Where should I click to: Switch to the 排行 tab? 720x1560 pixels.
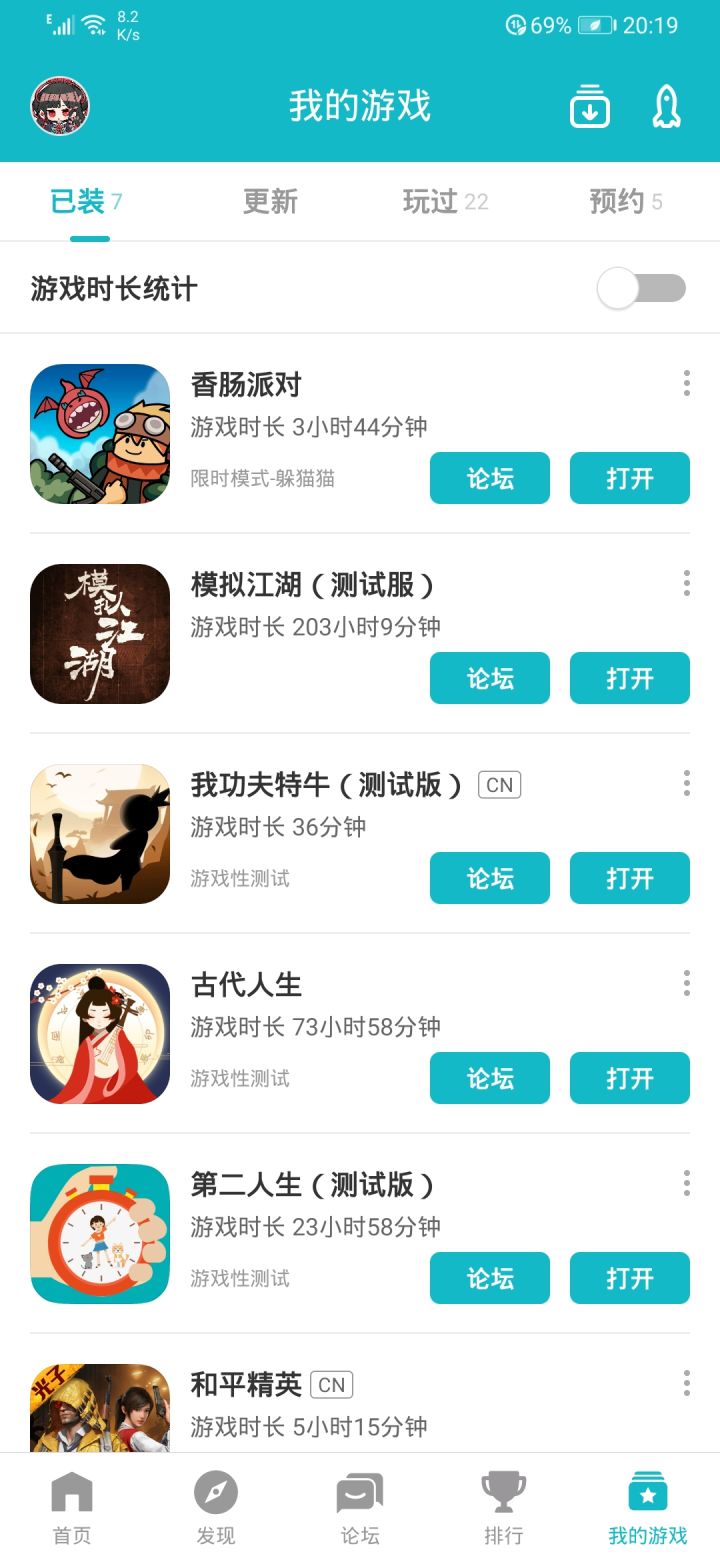pos(503,1506)
